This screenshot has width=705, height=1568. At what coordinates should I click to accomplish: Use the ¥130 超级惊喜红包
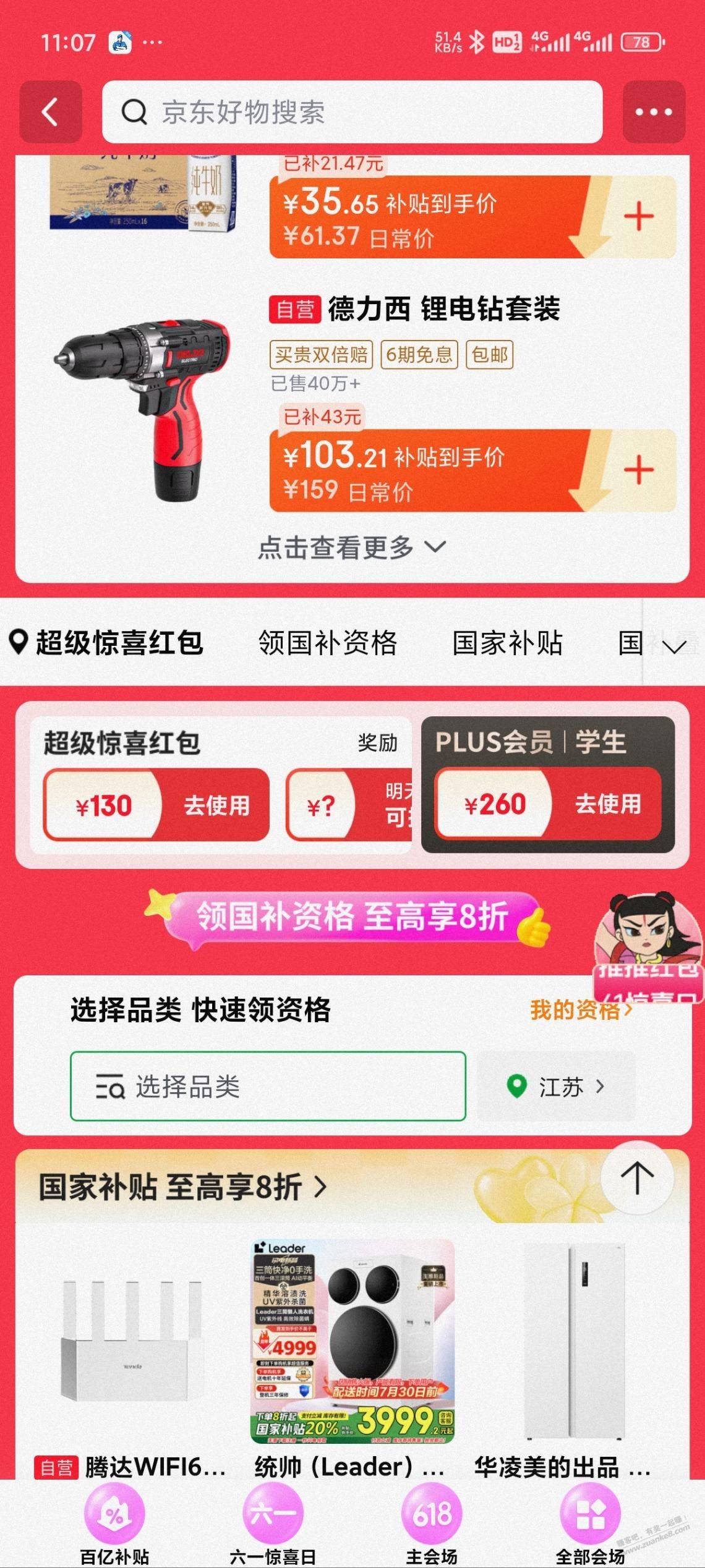pos(216,805)
